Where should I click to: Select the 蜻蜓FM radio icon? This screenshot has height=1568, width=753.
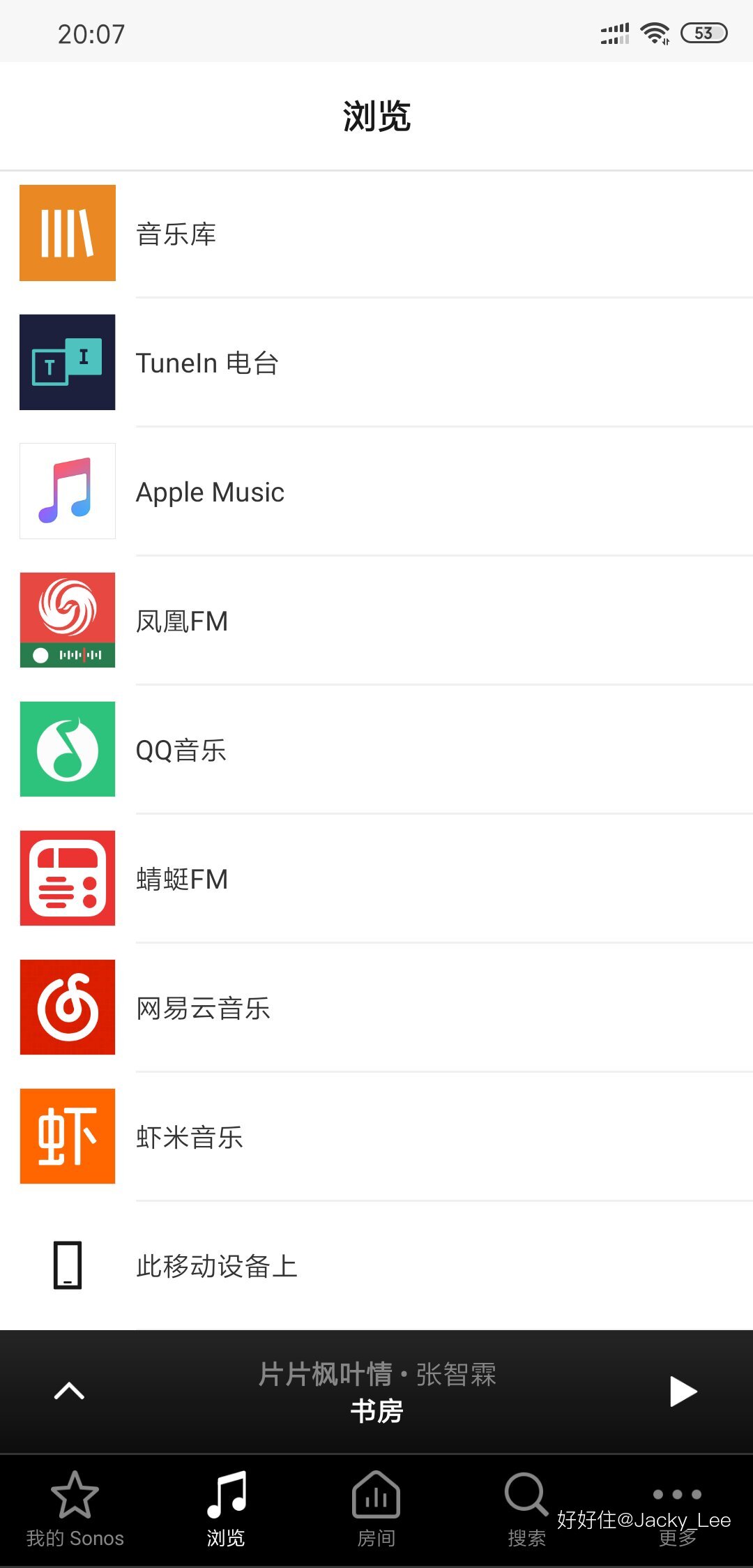pos(67,877)
